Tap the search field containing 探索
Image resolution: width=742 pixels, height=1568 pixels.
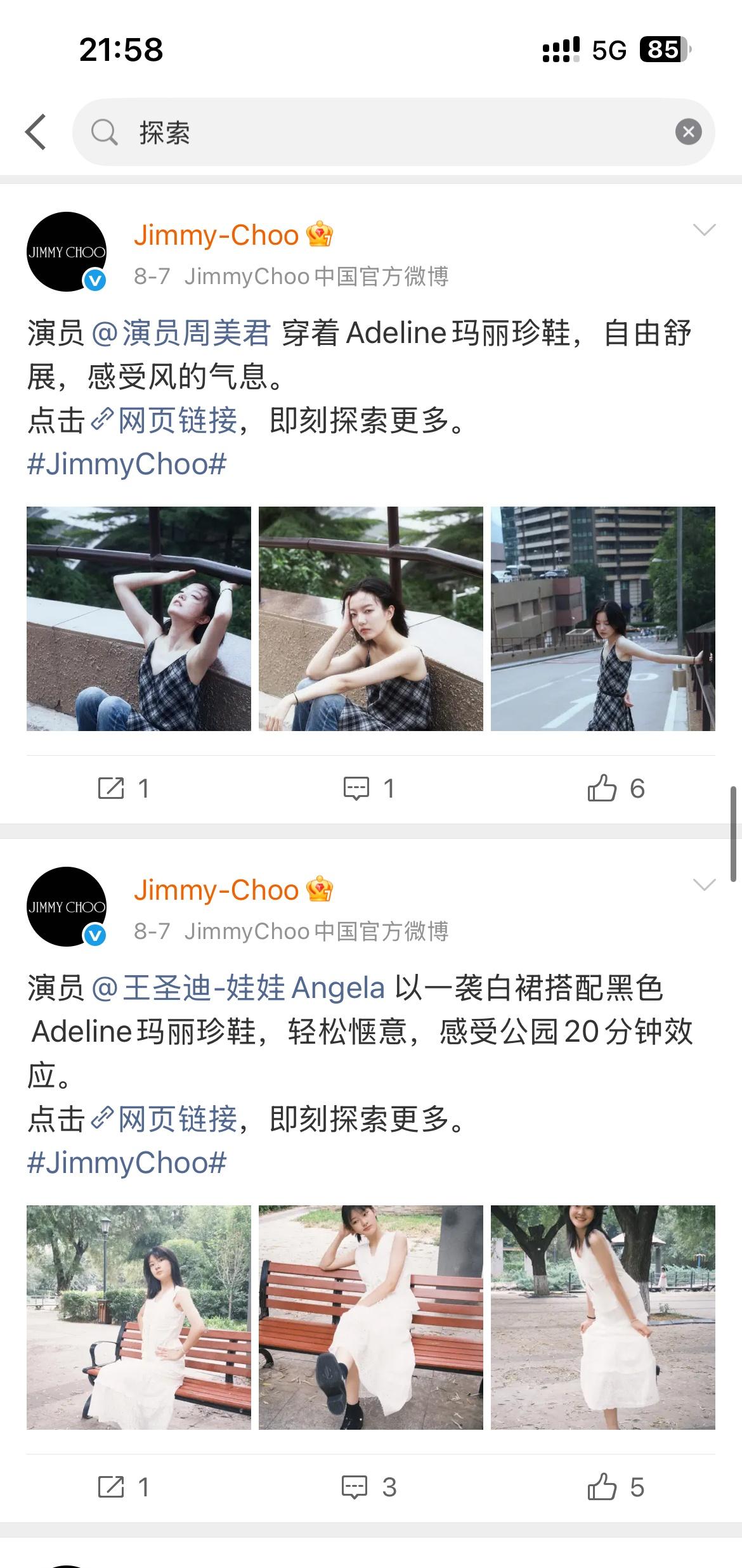click(381, 132)
